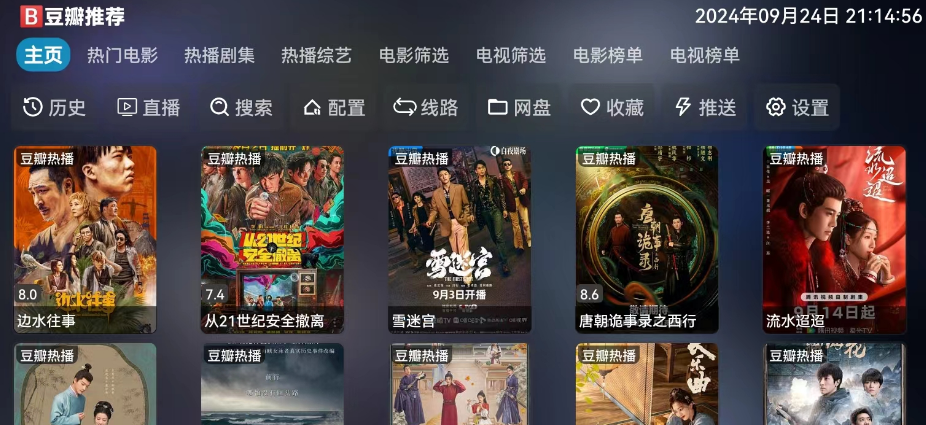
Task: Switch to the 电视榜单 tab
Action: pyautogui.click(x=704, y=55)
